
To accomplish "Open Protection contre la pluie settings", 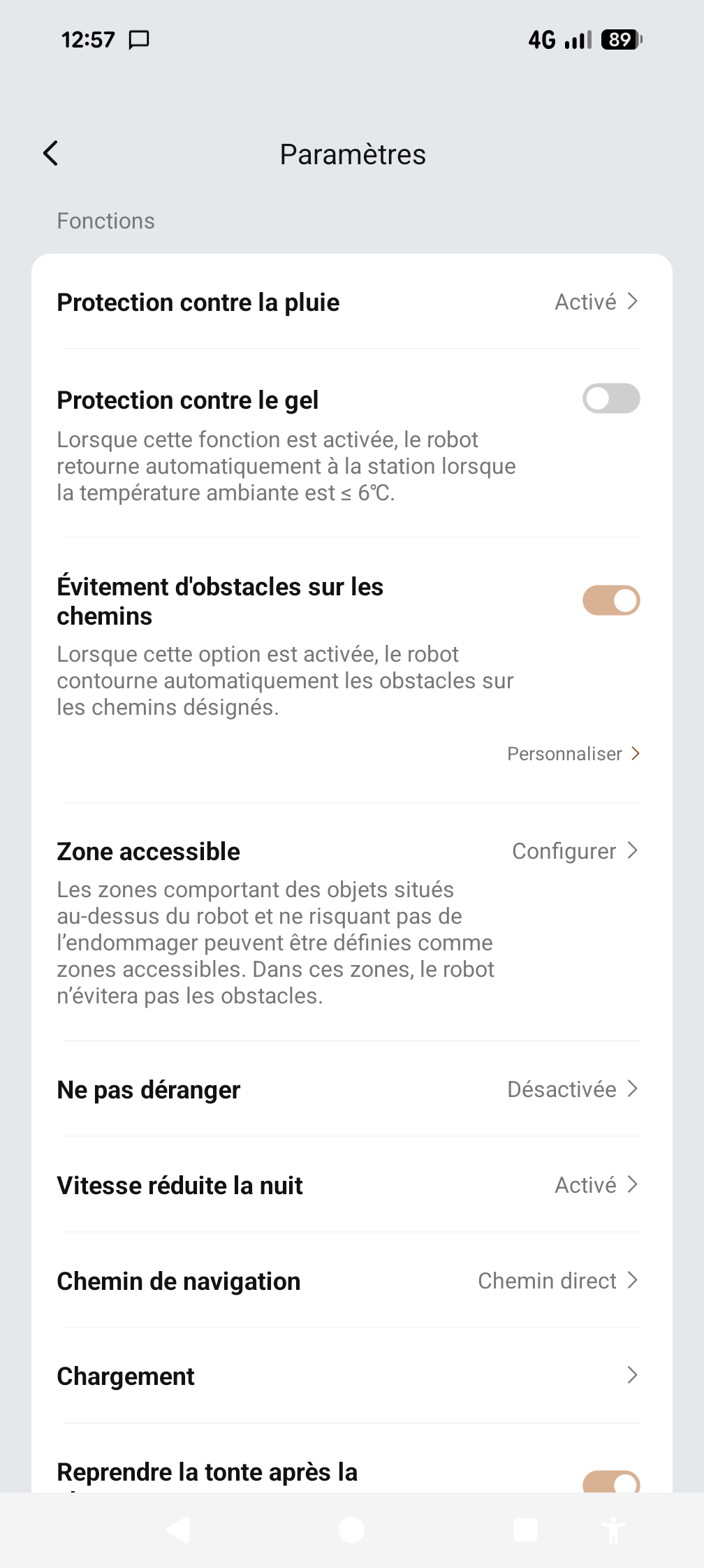I will pyautogui.click(x=352, y=302).
